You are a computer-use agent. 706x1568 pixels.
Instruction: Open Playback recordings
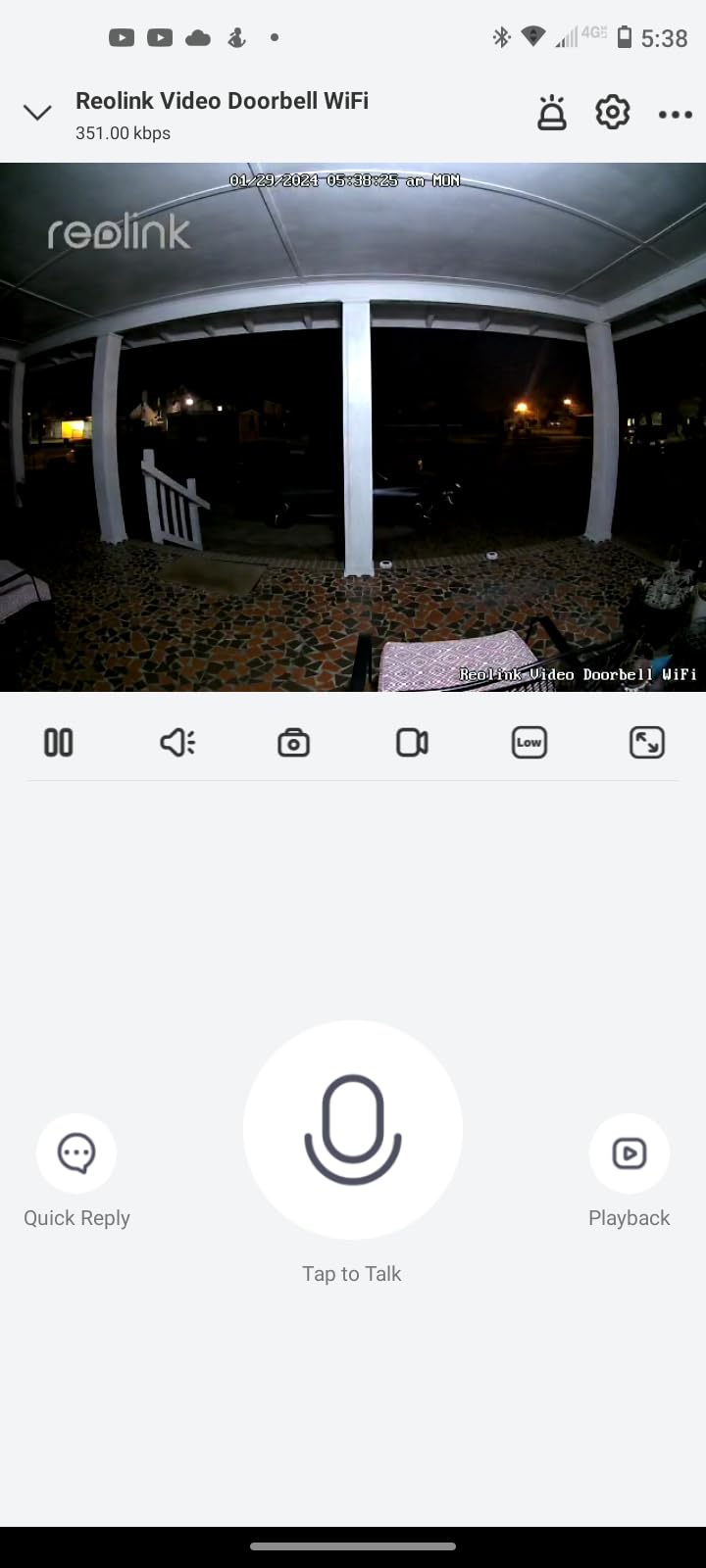click(629, 1153)
